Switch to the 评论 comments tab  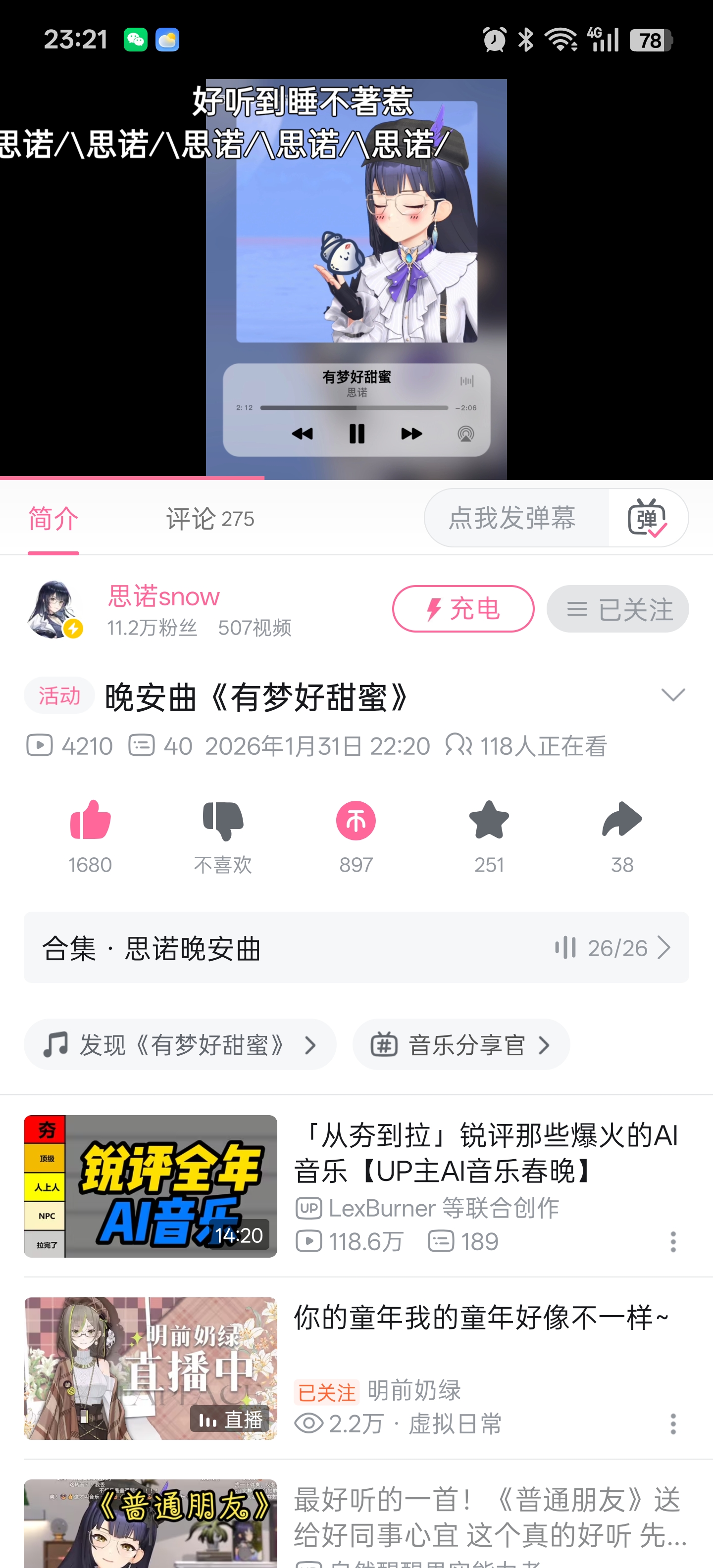pos(209,519)
